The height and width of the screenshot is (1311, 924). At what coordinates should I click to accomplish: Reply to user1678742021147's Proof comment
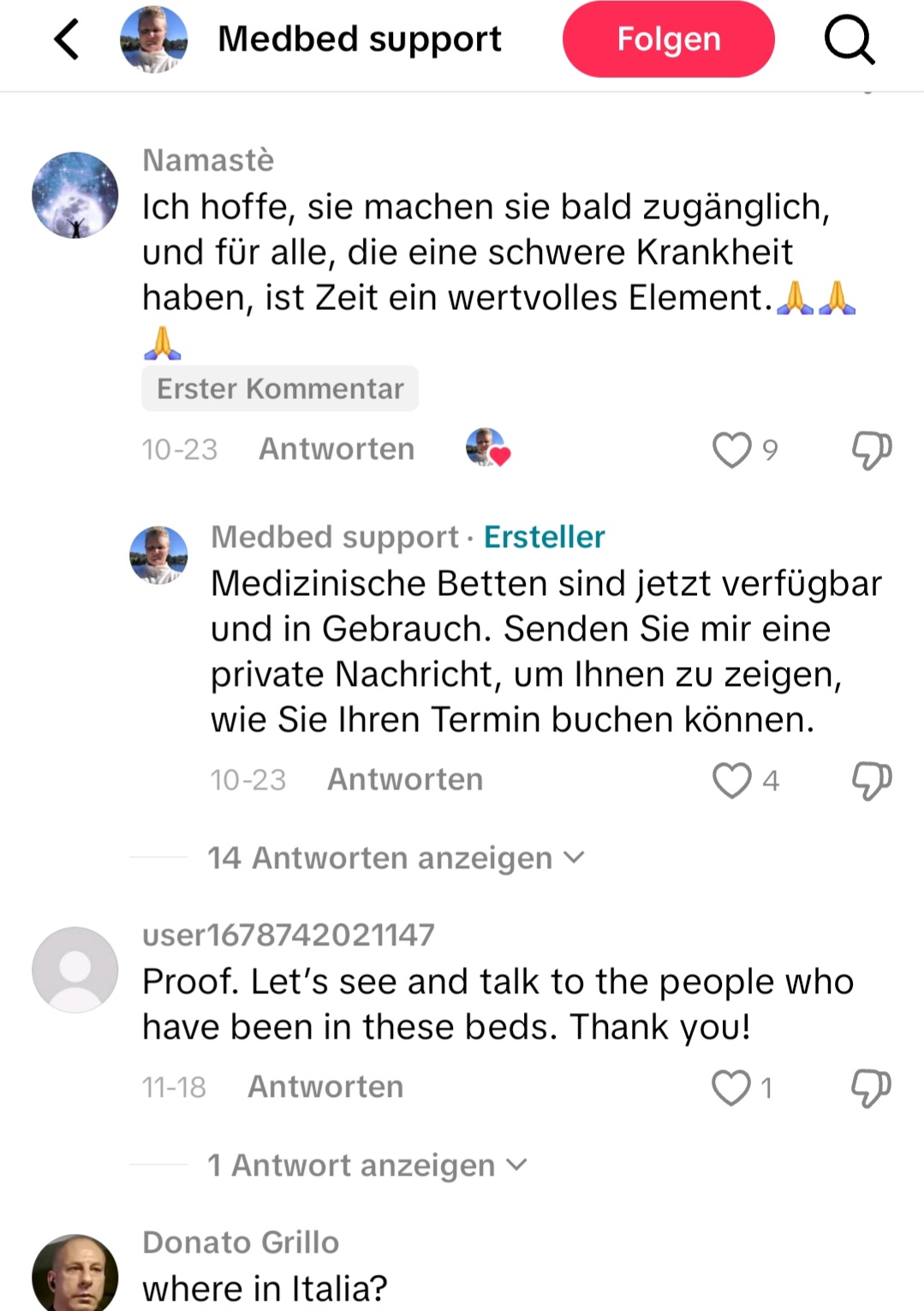pos(325,1087)
